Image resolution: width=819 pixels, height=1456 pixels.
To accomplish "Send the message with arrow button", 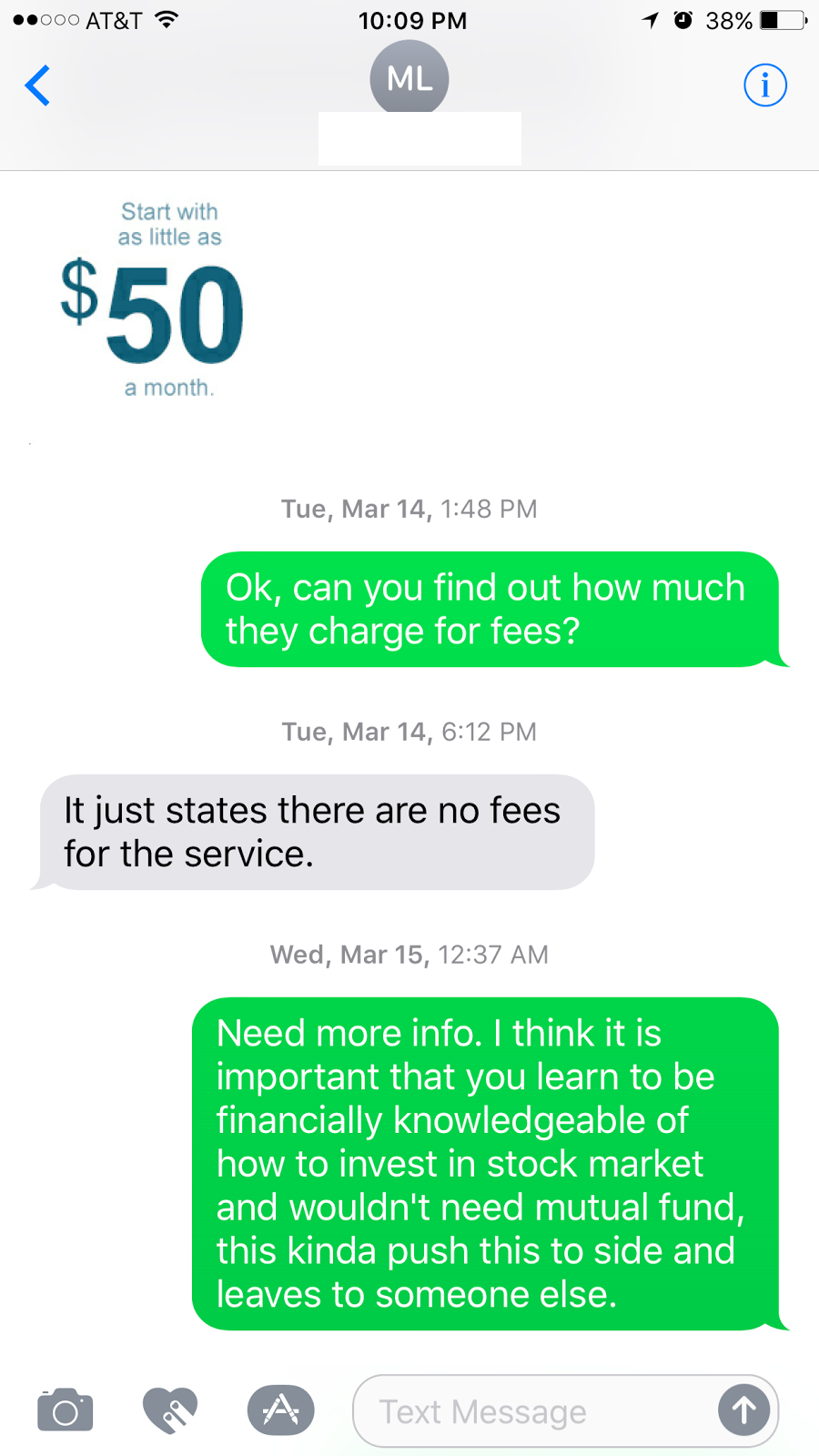I will tap(743, 1410).
